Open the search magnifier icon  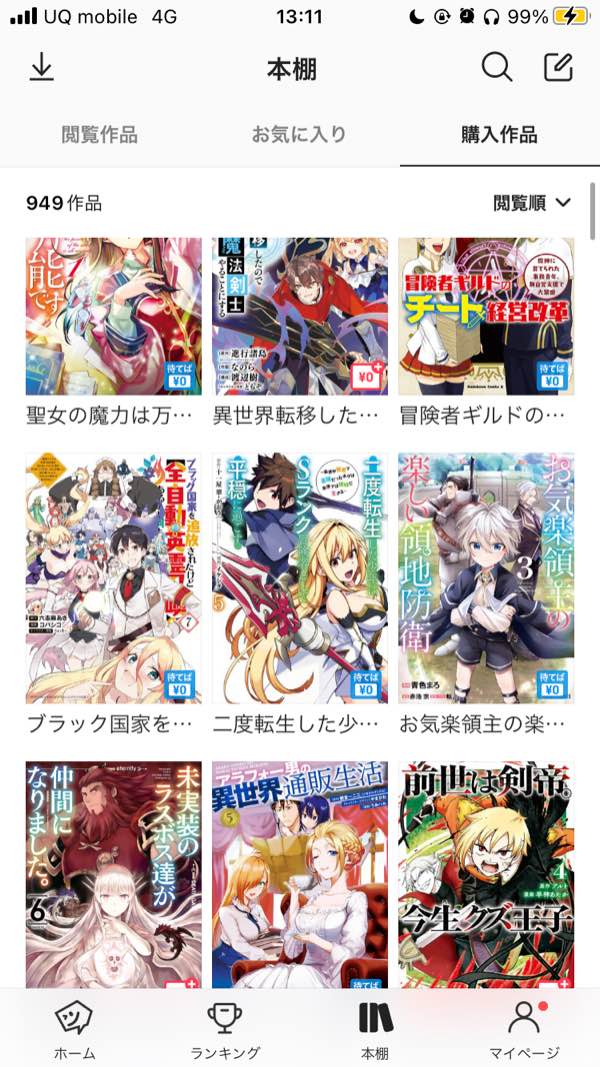tap(496, 68)
